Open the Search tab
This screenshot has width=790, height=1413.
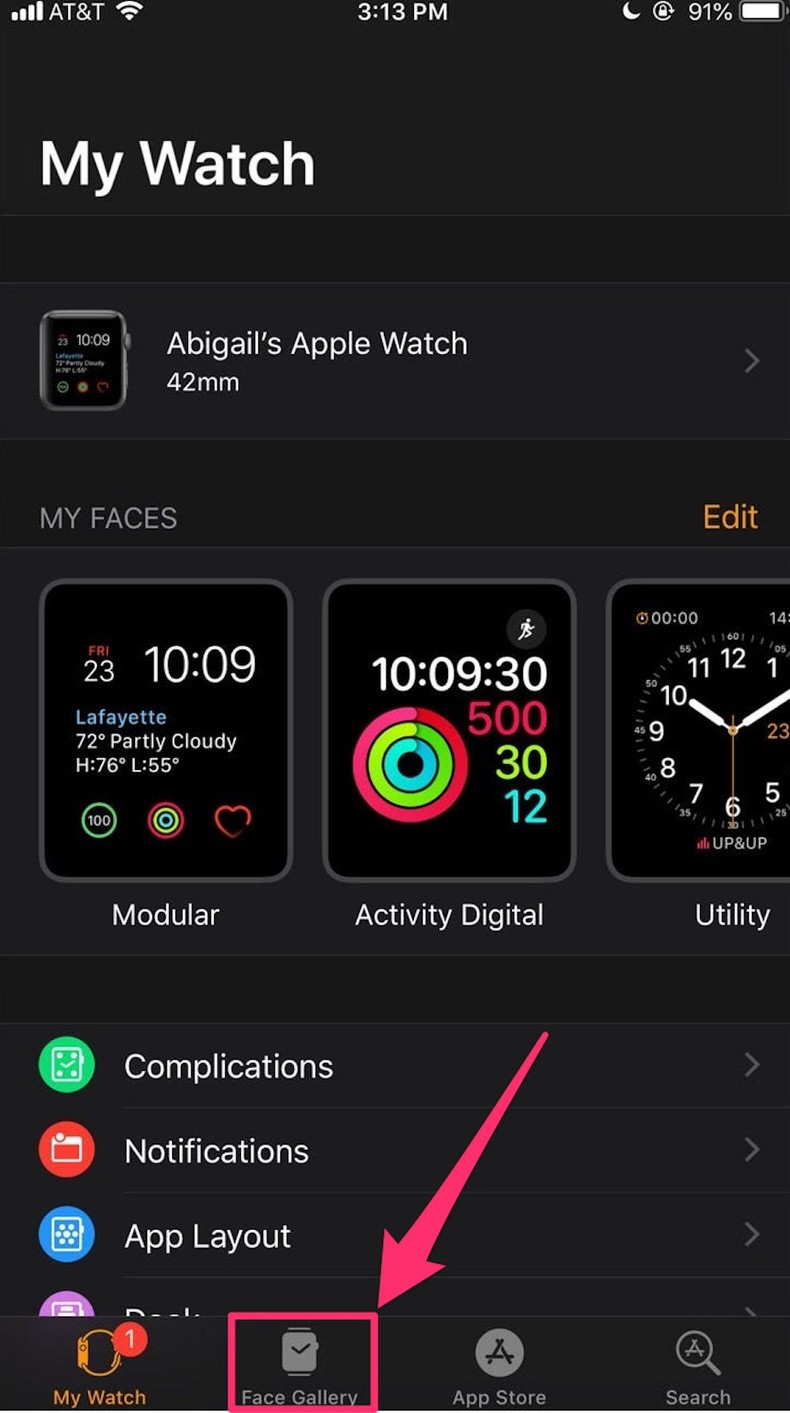coord(697,1365)
